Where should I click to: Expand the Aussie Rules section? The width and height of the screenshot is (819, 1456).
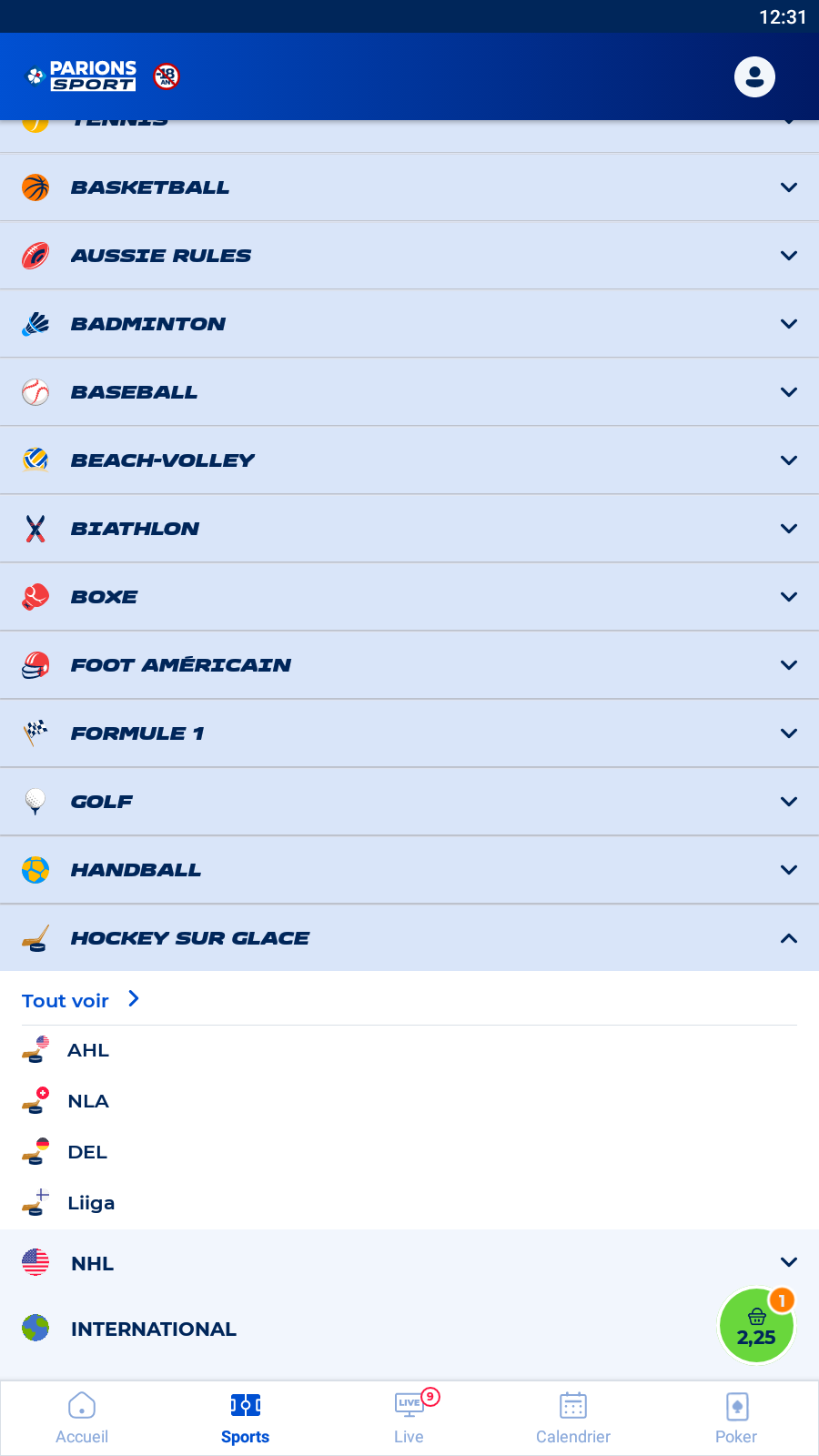point(409,256)
